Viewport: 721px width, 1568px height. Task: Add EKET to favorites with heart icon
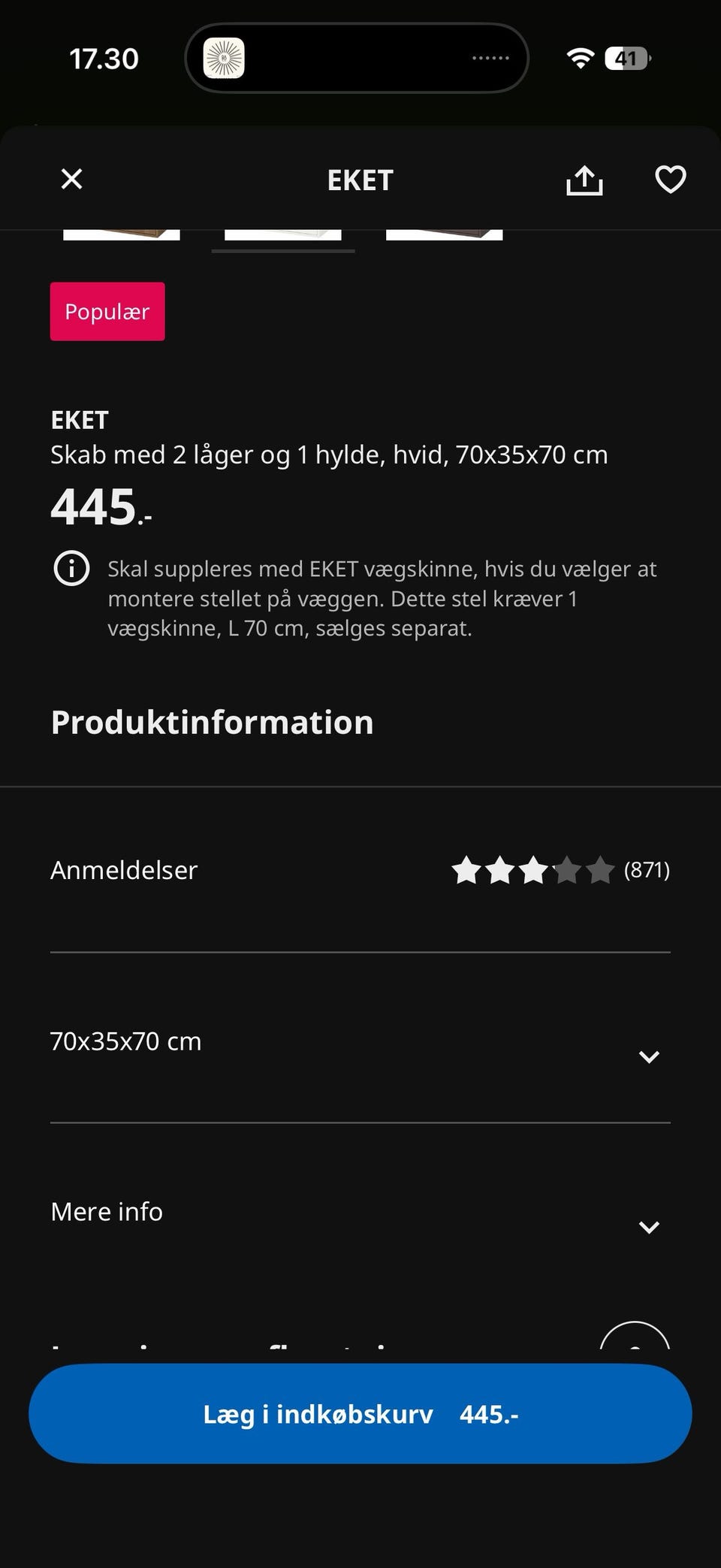click(670, 180)
